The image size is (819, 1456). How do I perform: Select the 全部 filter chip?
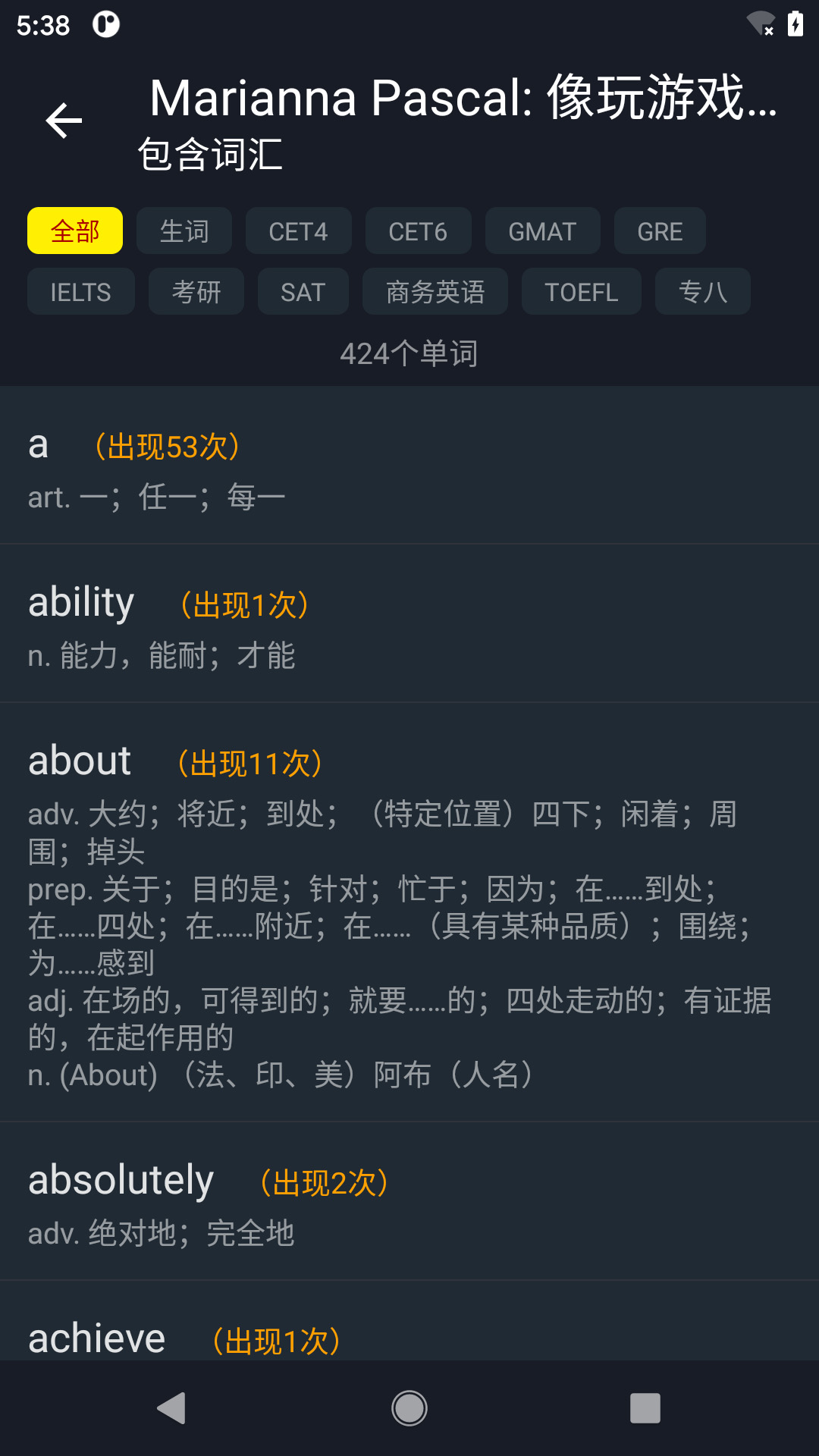75,231
